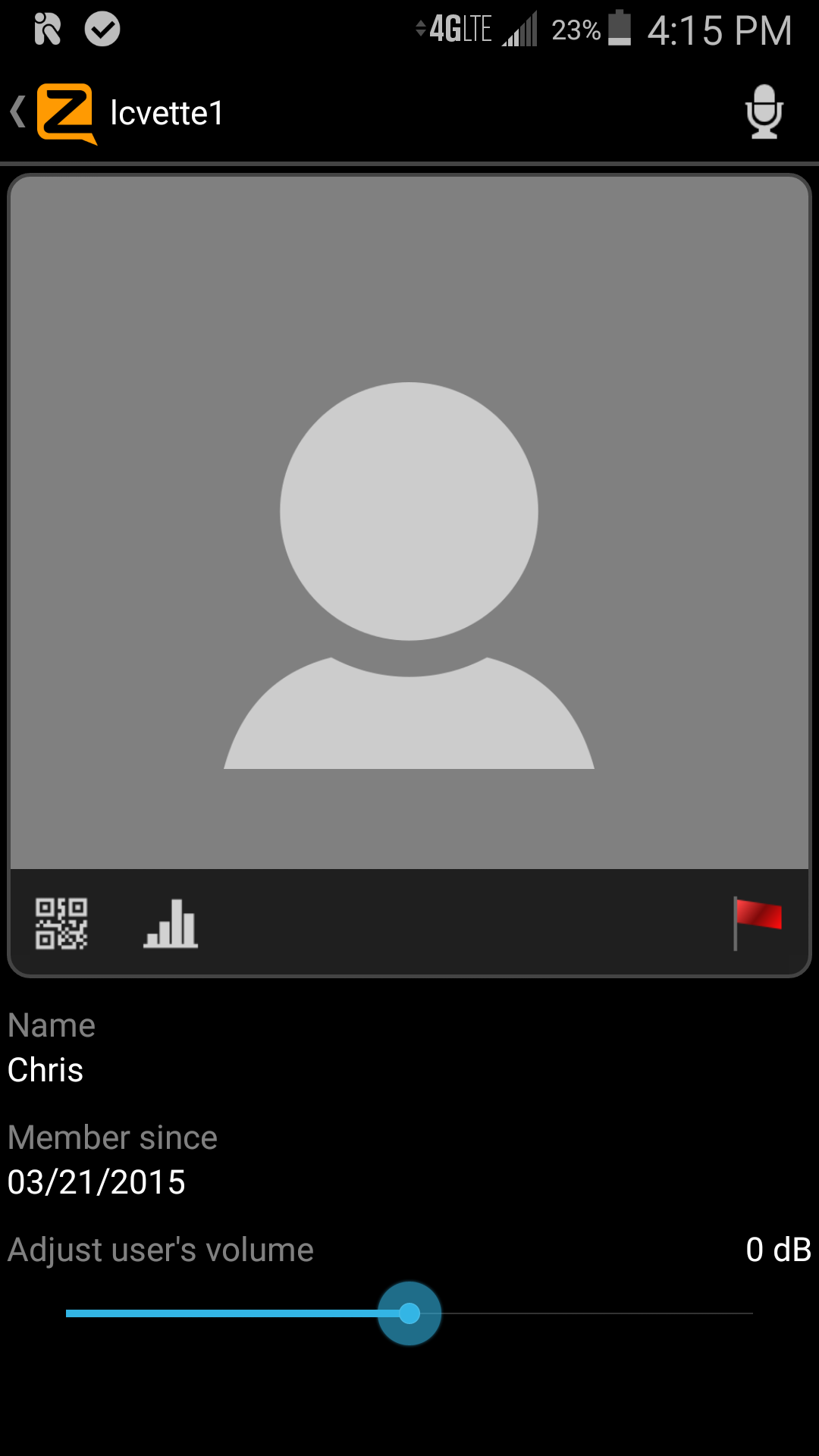Open the bar chart statistics icon
Viewport: 819px width, 1456px height.
pyautogui.click(x=171, y=924)
